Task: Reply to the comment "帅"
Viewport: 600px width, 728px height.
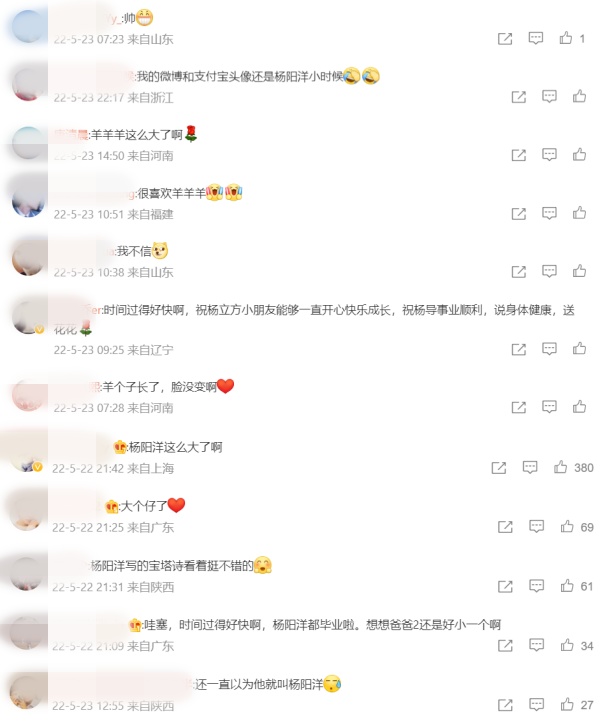Action: click(536, 39)
